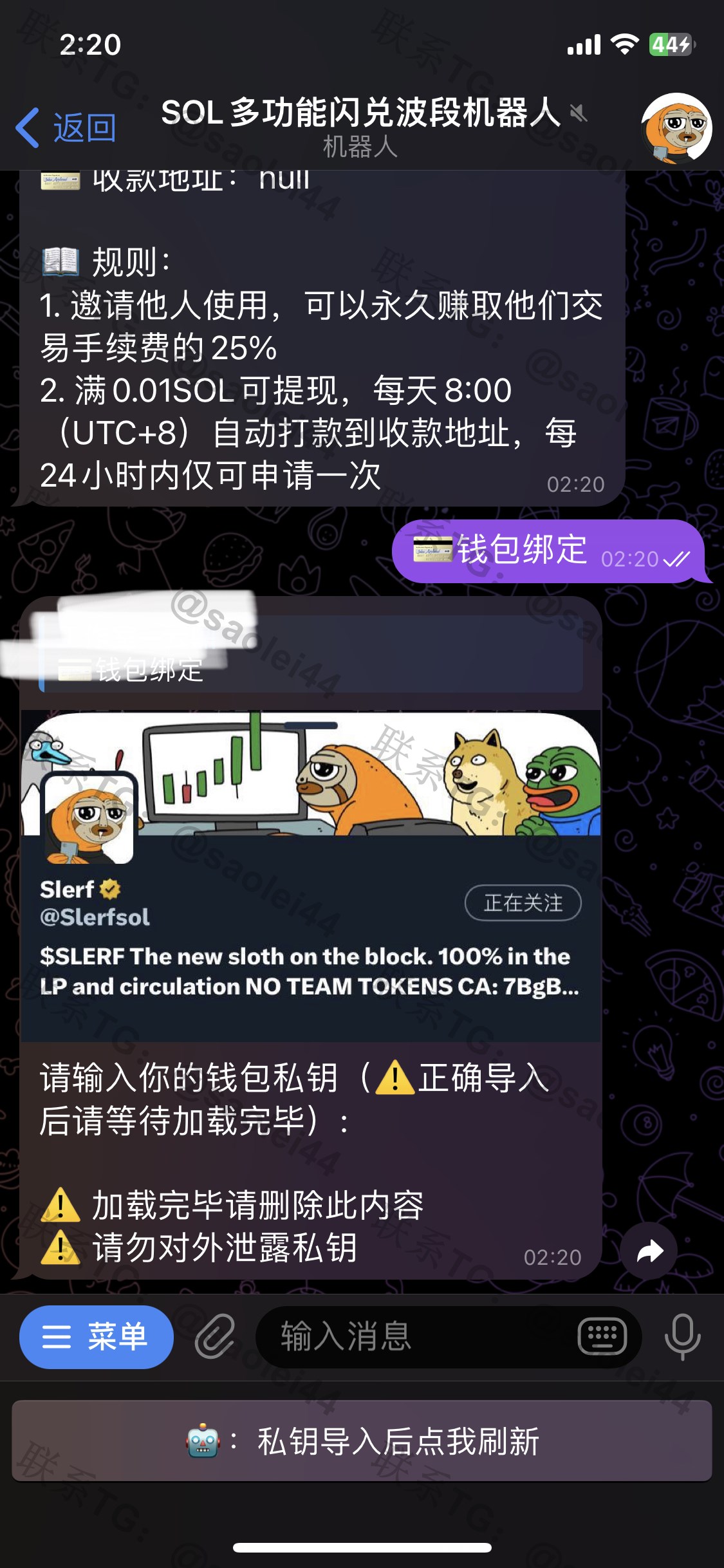The width and height of the screenshot is (724, 1568).
Task: Open the chat title SOL 多功能闪兑波段机器人
Action: point(360,114)
